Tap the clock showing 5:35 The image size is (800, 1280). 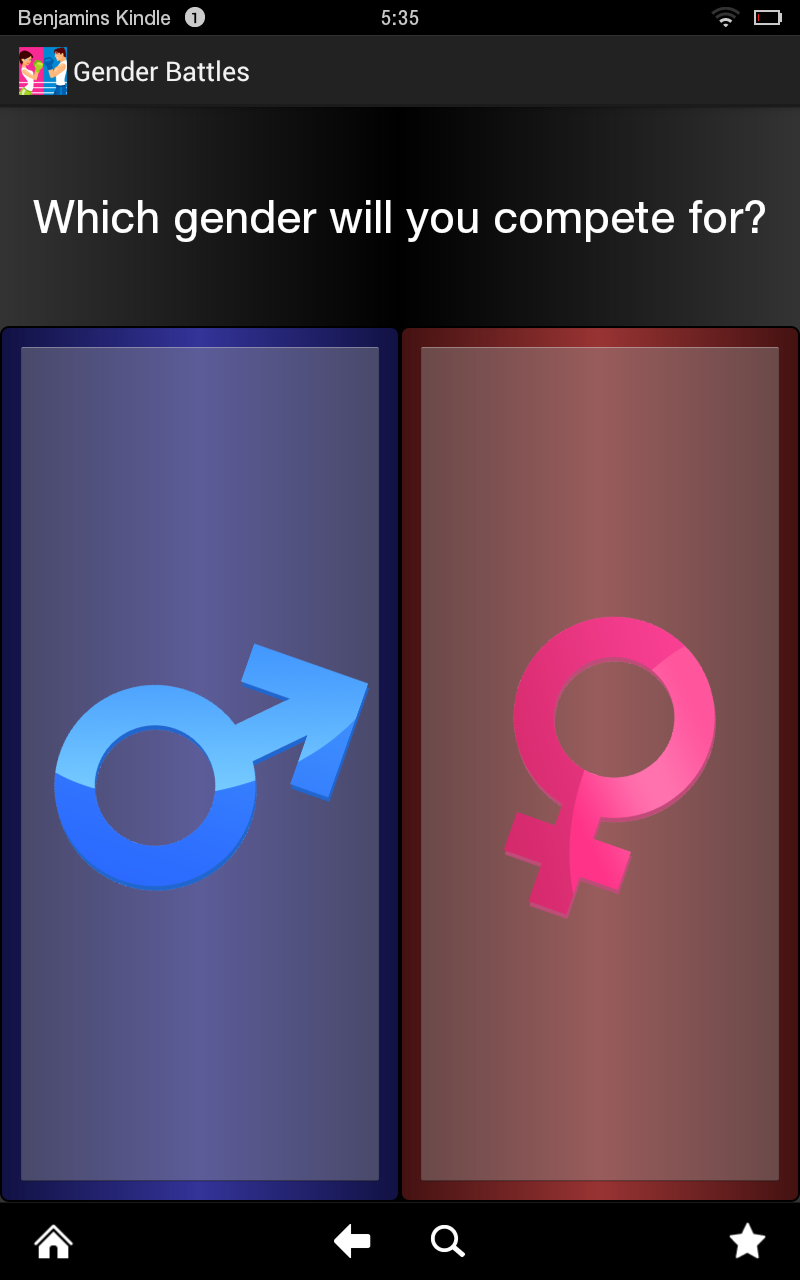pyautogui.click(x=400, y=16)
